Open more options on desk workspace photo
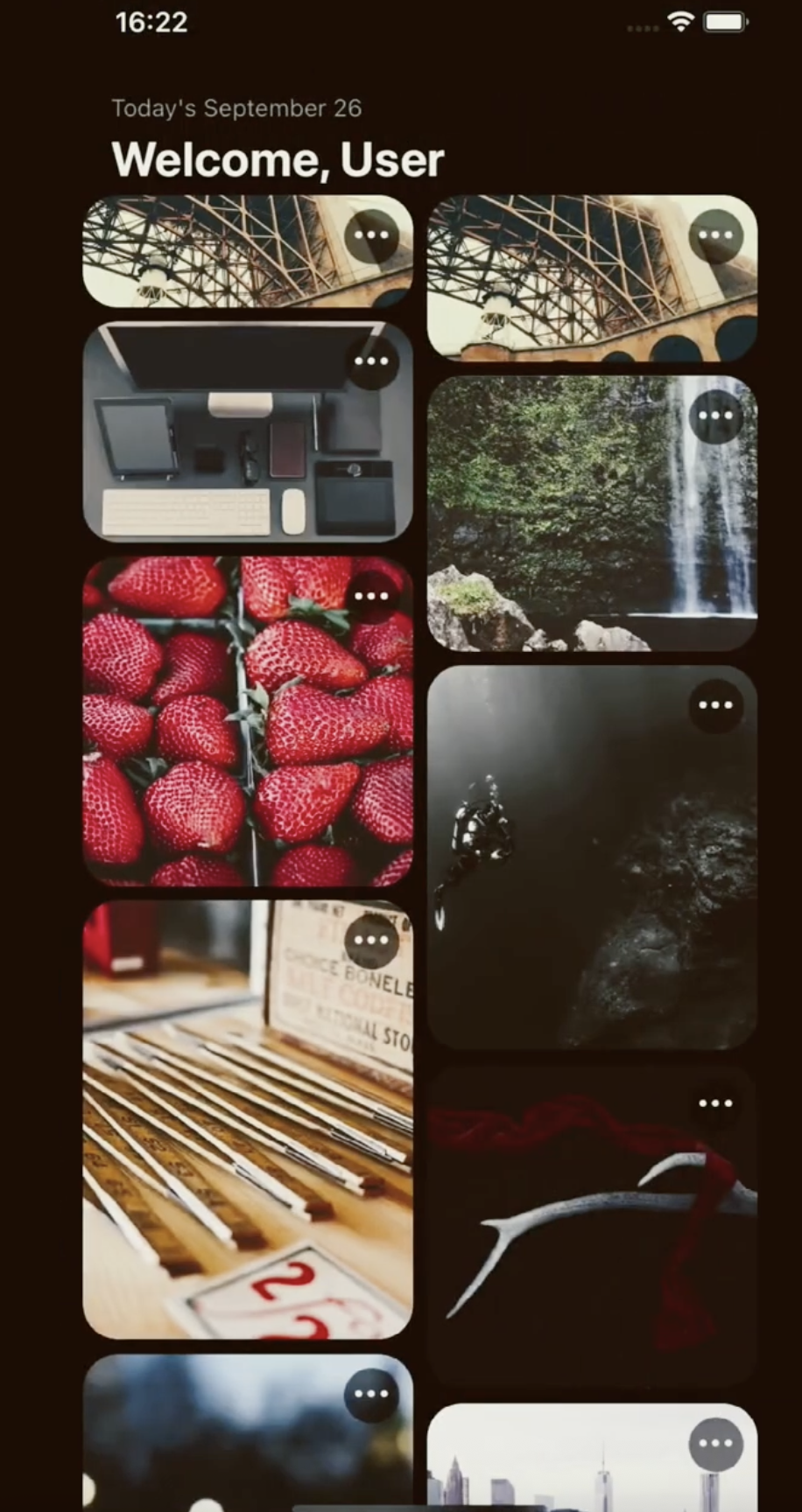802x1512 pixels. pyautogui.click(x=372, y=361)
